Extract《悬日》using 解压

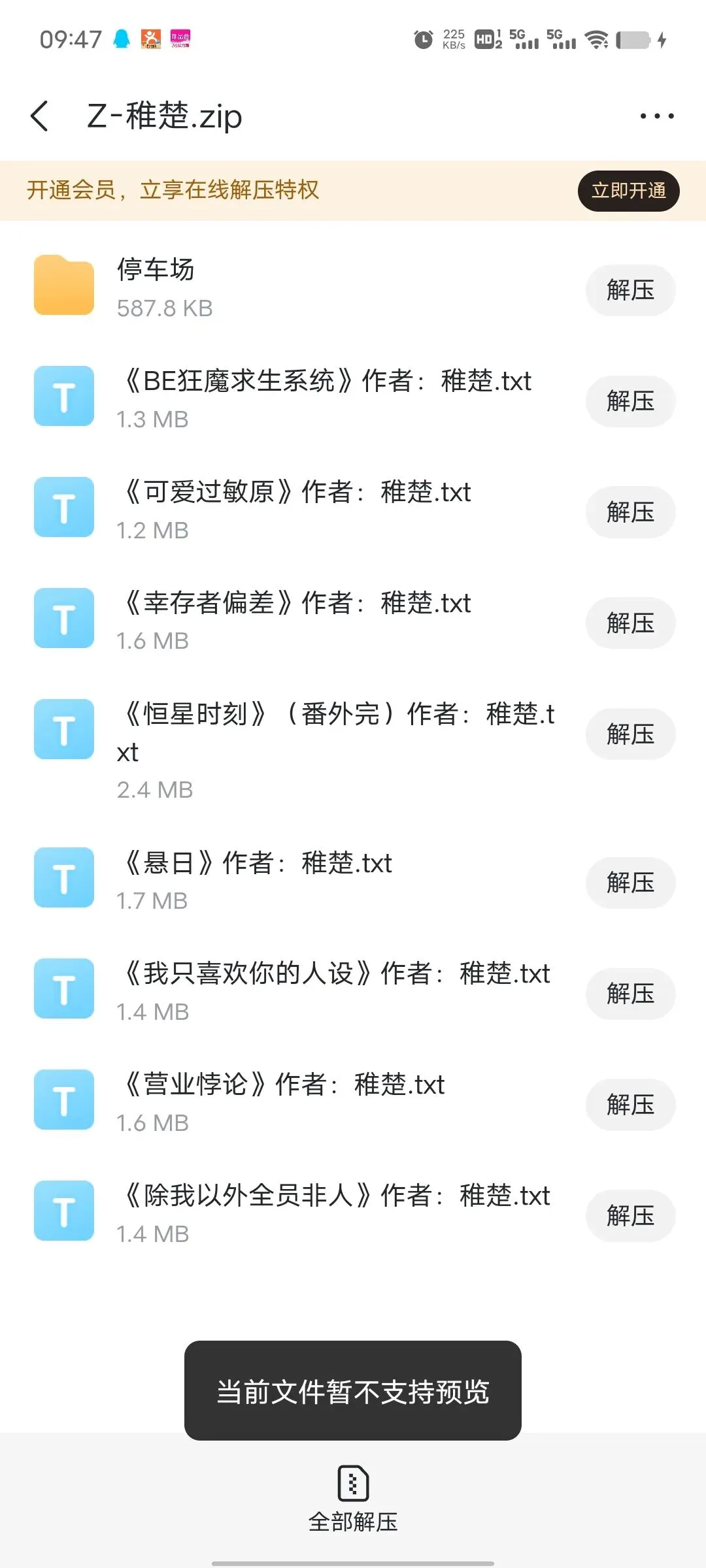(x=630, y=883)
